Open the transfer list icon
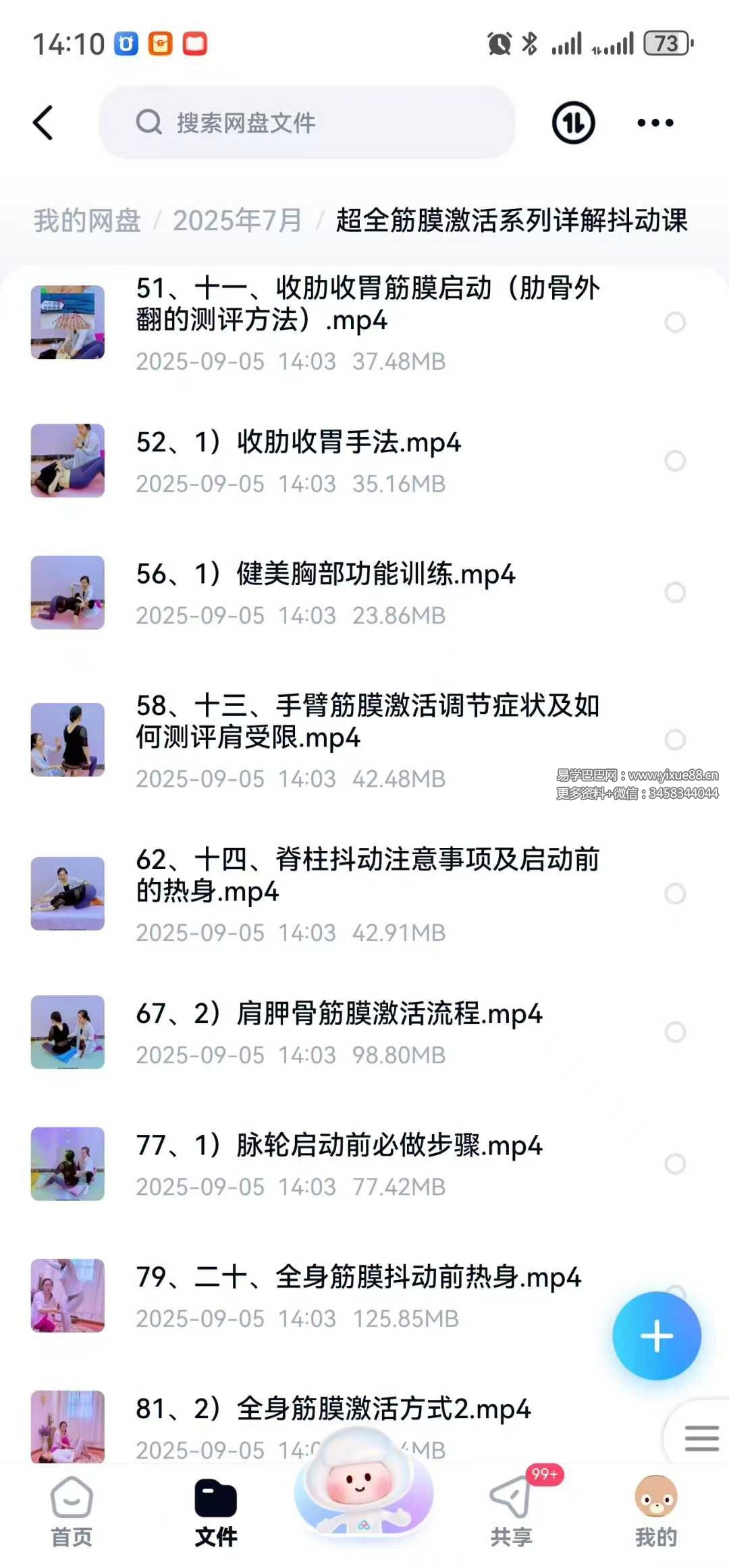Viewport: 729px width, 1568px height. coord(573,123)
